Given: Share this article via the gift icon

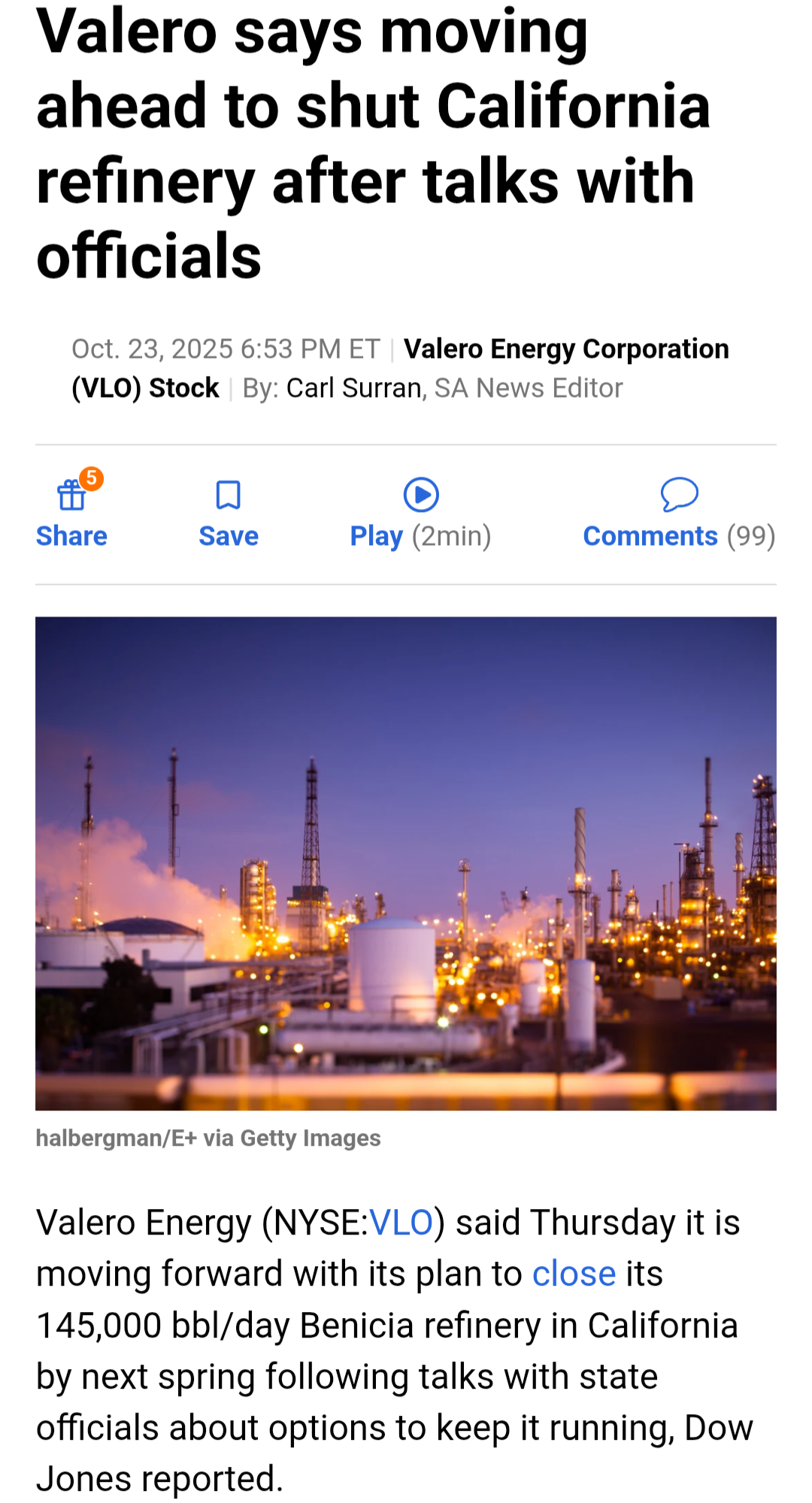Looking at the screenshot, I should tap(71, 511).
